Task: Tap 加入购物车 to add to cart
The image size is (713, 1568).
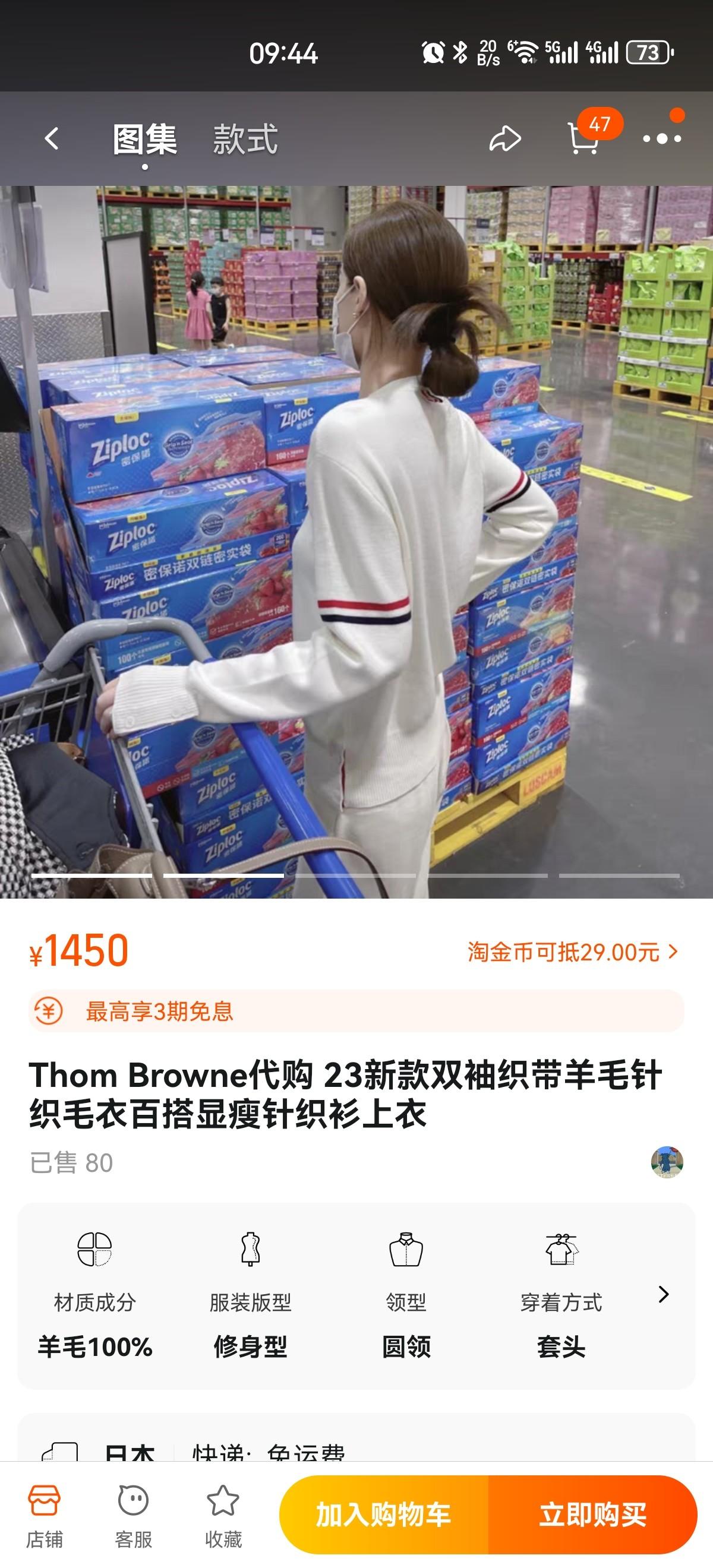Action: pos(384,1515)
